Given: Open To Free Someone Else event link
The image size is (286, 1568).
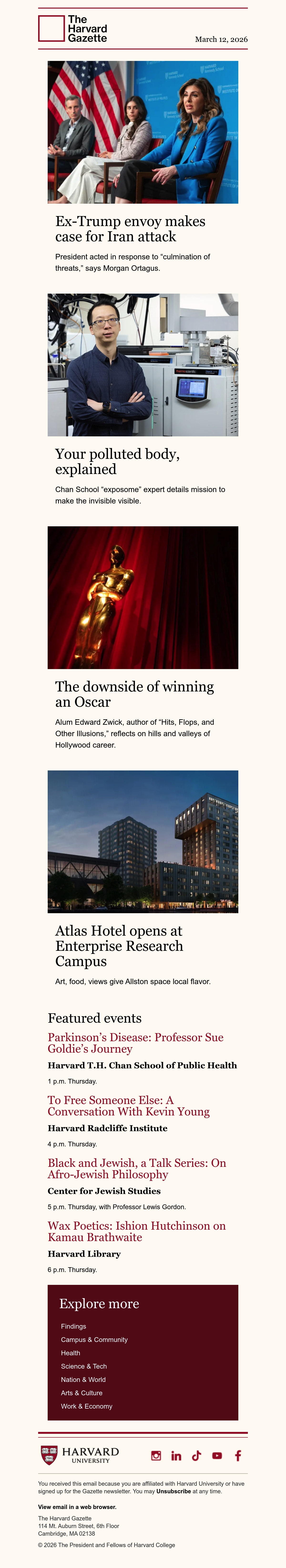Looking at the screenshot, I should click(129, 1105).
